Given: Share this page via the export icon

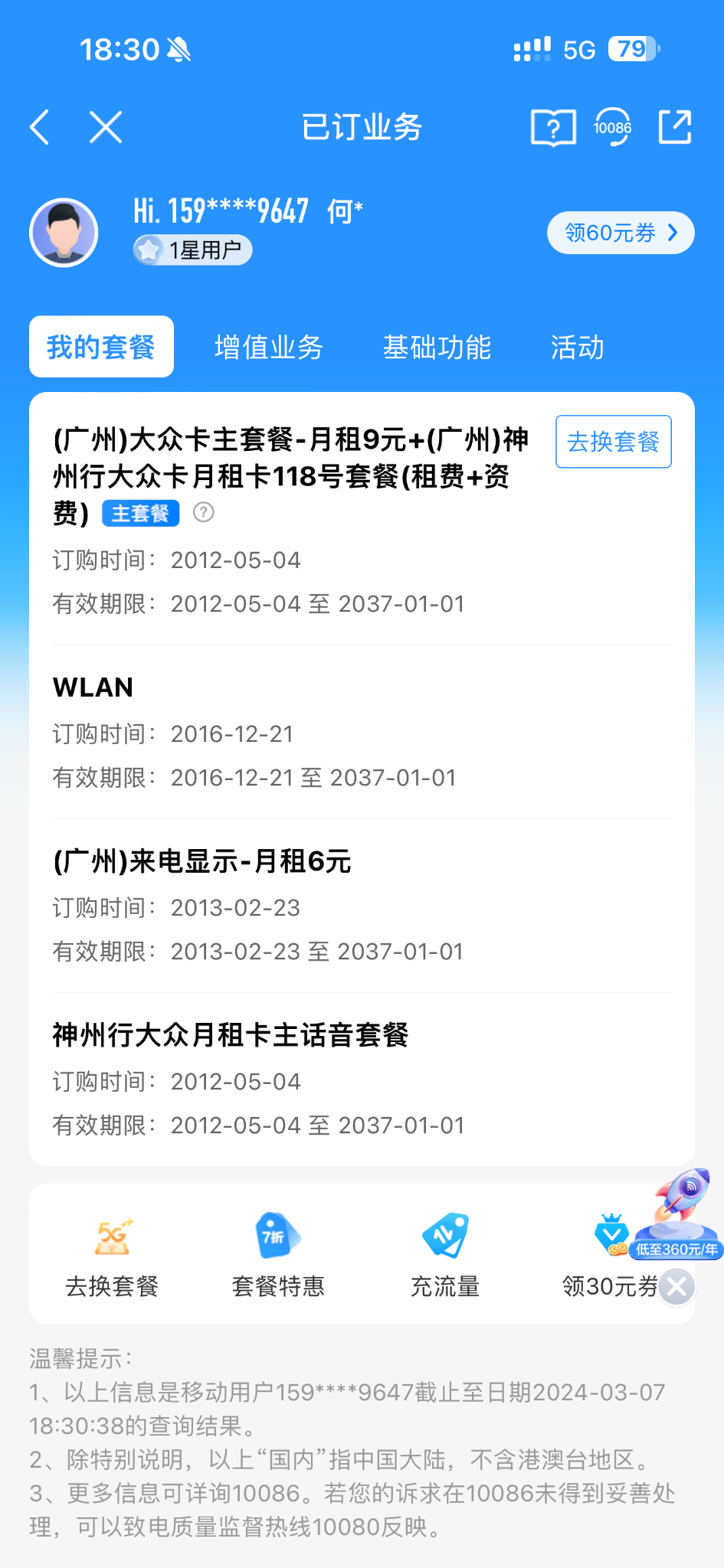Looking at the screenshot, I should 675,127.
